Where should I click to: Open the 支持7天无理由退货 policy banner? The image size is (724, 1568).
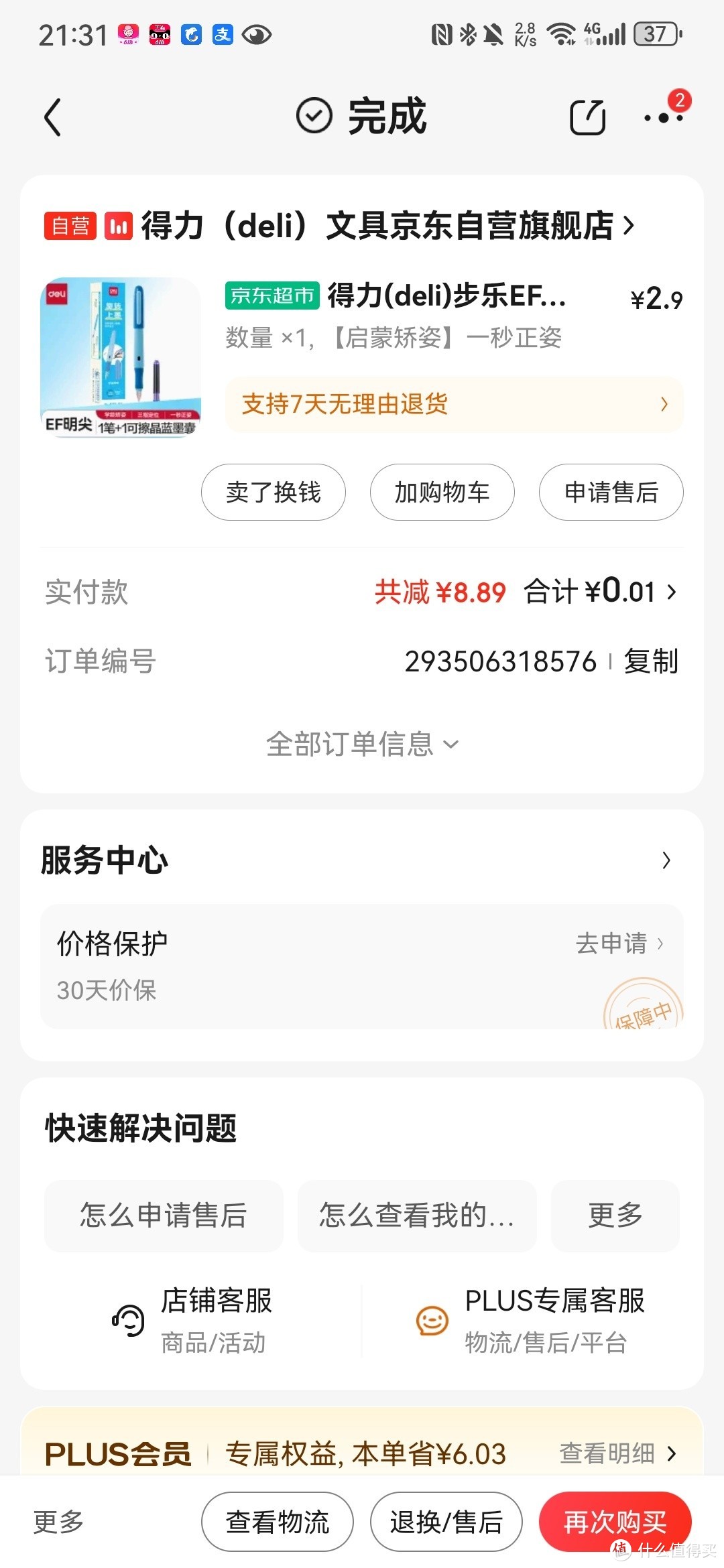(x=454, y=404)
